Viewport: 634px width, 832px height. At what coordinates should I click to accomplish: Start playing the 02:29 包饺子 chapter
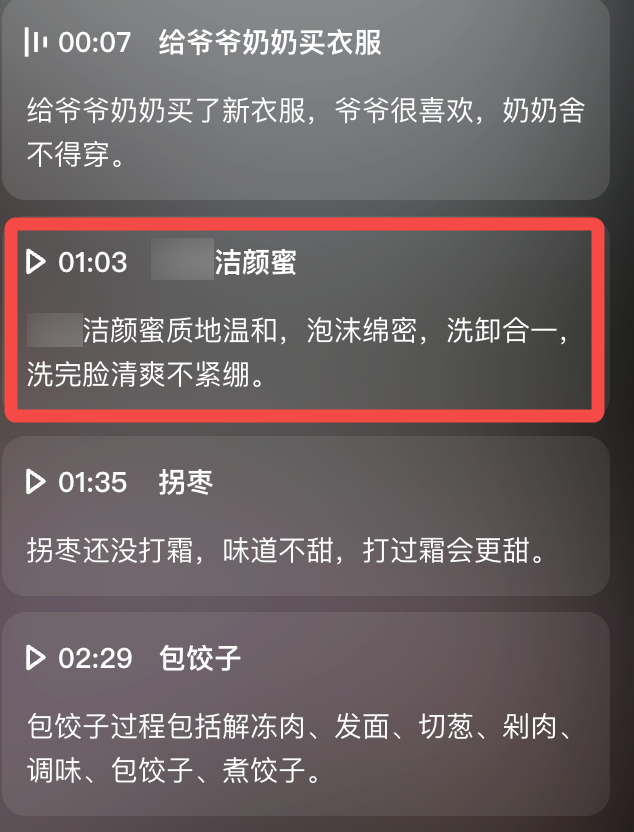[x=37, y=658]
